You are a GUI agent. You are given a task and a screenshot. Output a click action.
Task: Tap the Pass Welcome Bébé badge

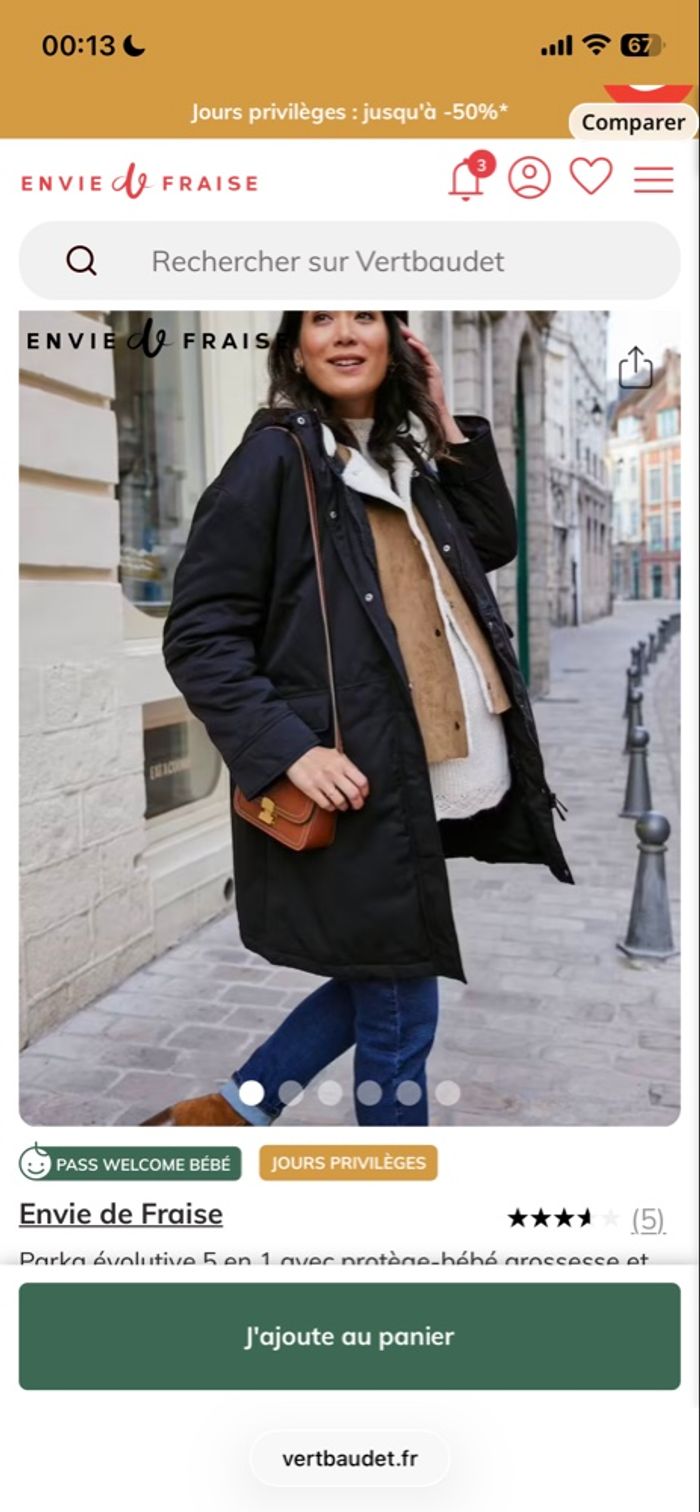point(130,1164)
